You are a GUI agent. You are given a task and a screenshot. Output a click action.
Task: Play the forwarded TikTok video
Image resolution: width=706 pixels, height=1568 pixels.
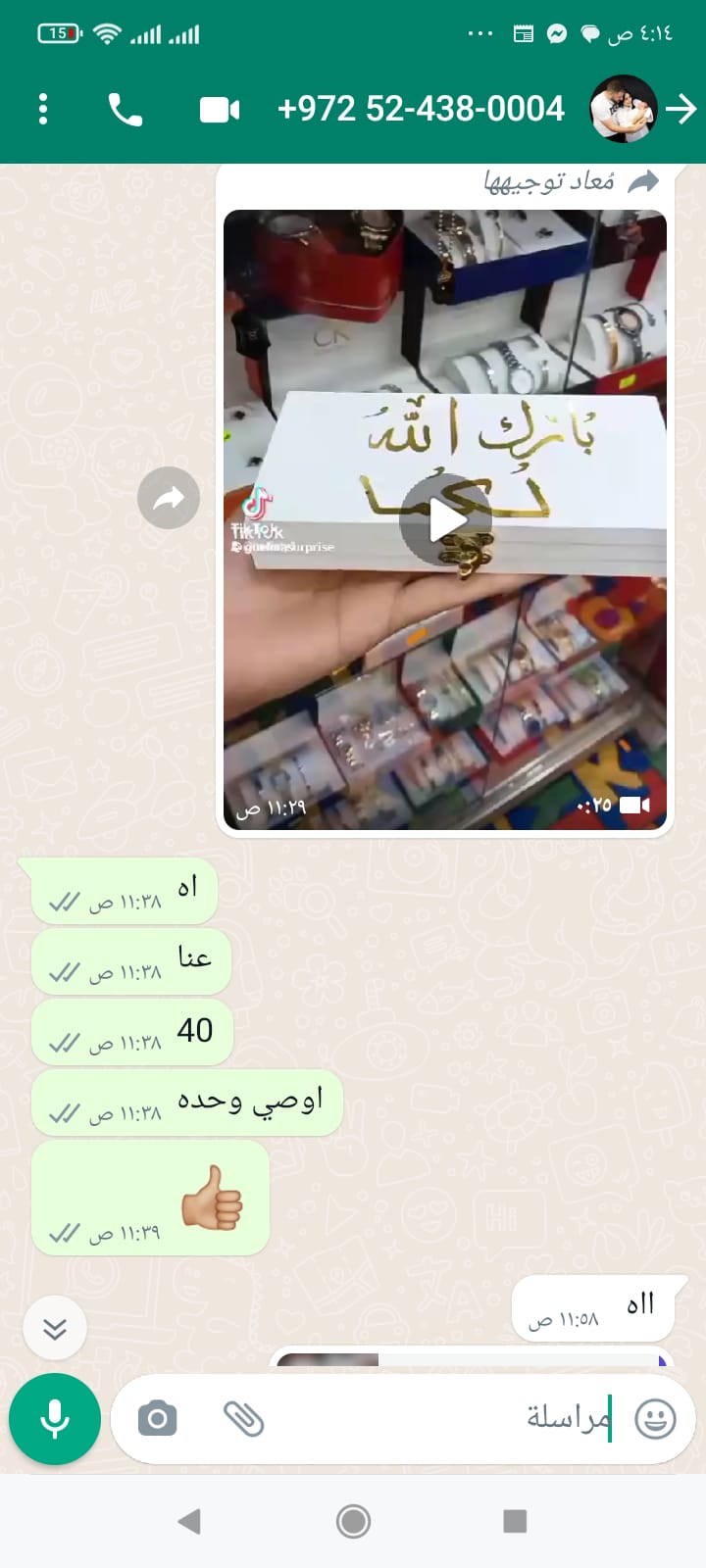446,520
